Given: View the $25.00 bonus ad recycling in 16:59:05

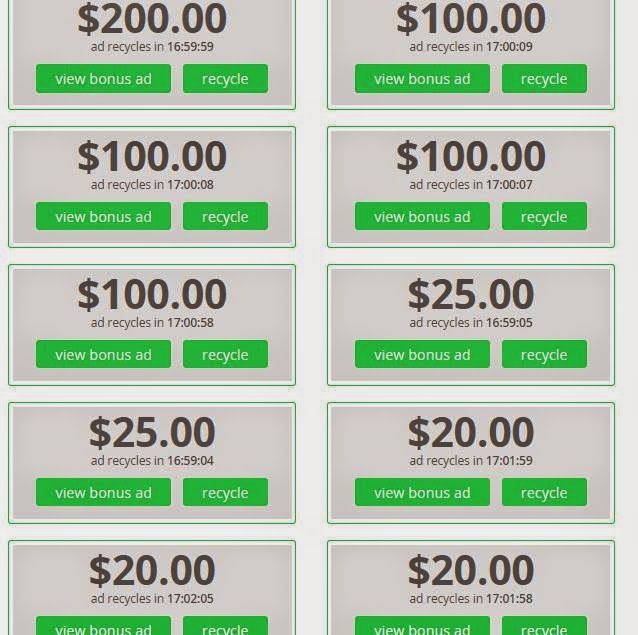Looking at the screenshot, I should [x=422, y=354].
